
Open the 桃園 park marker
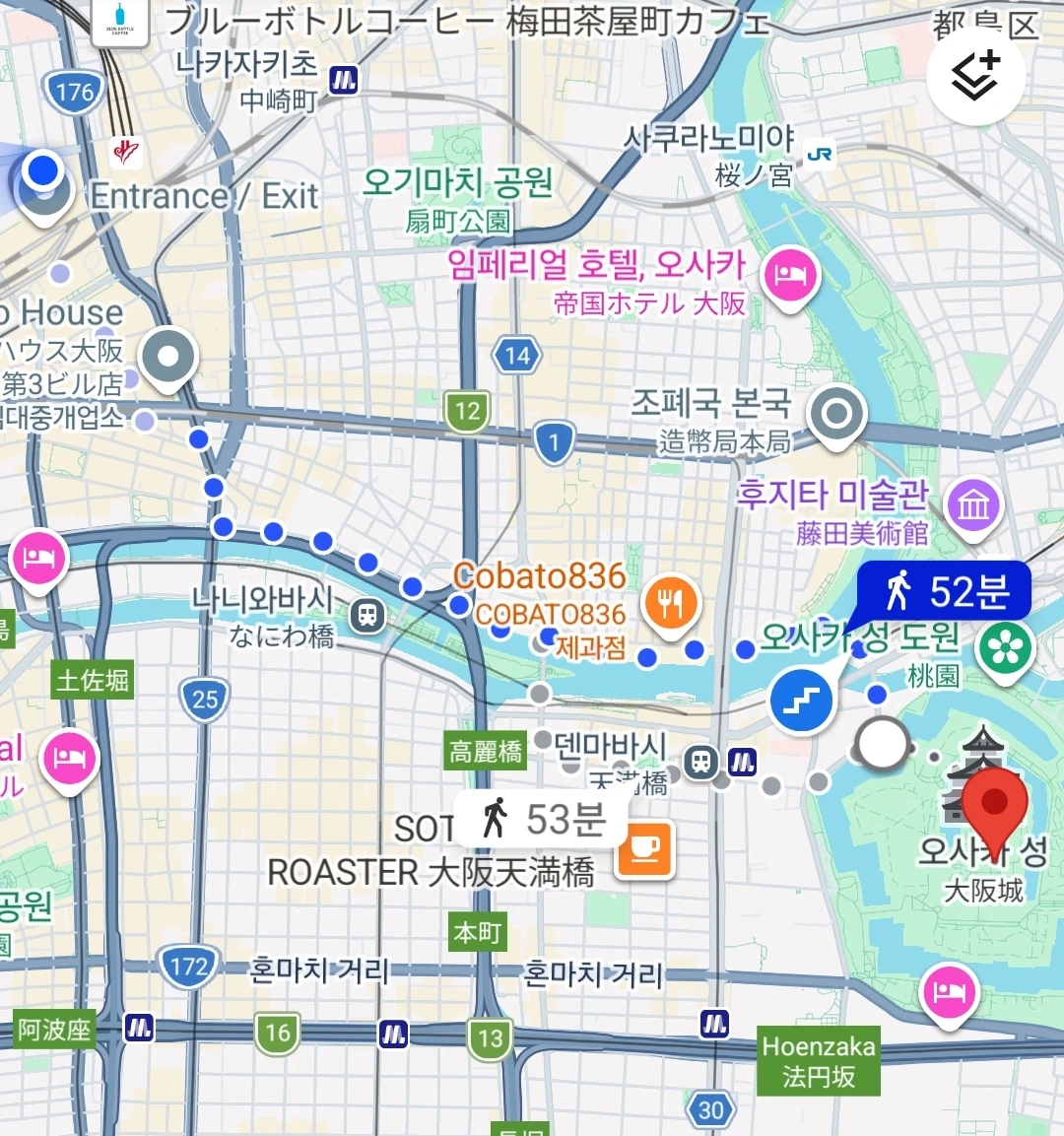[1005, 651]
